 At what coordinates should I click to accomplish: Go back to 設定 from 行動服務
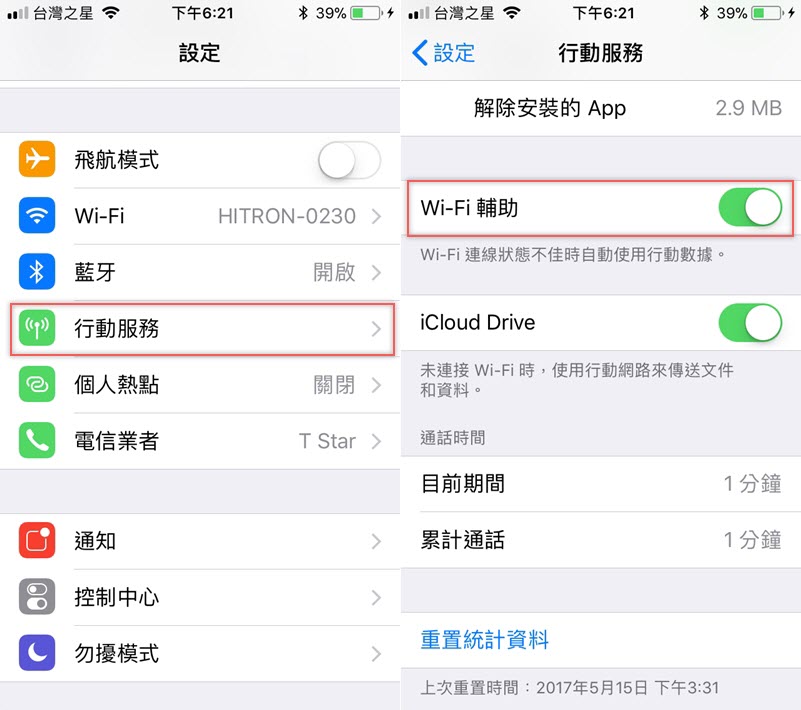point(443,53)
